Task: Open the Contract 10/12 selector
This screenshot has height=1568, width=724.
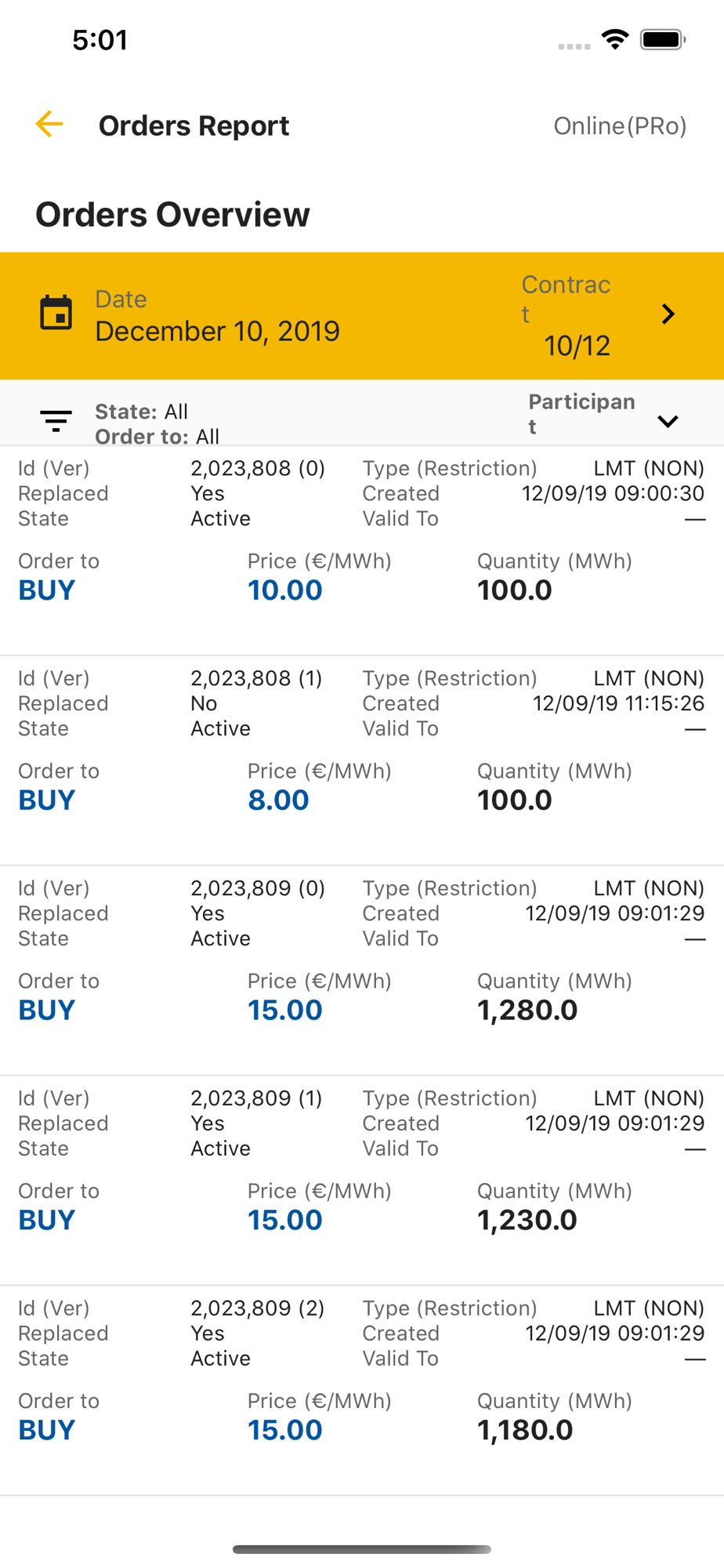Action: coord(600,316)
